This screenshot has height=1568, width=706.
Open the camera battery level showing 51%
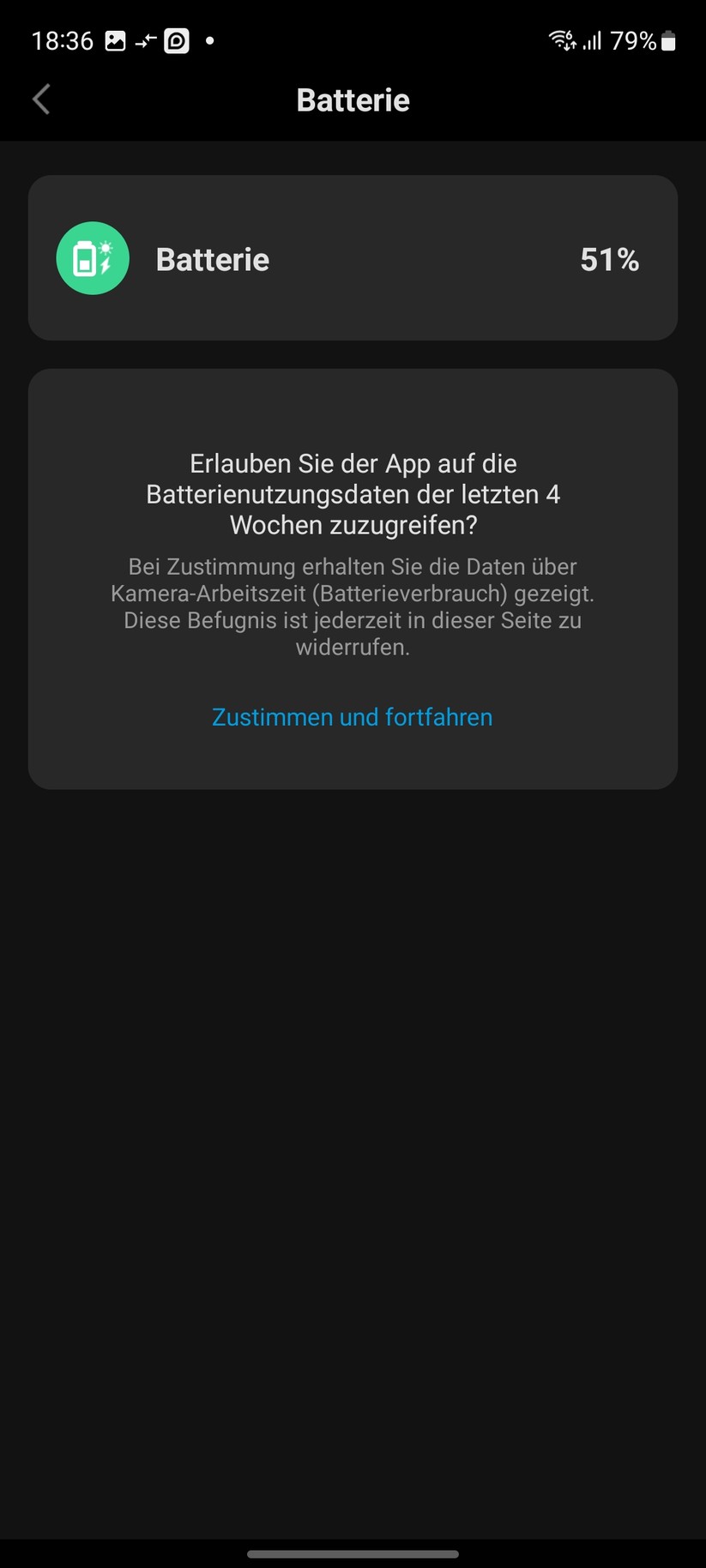(x=608, y=259)
